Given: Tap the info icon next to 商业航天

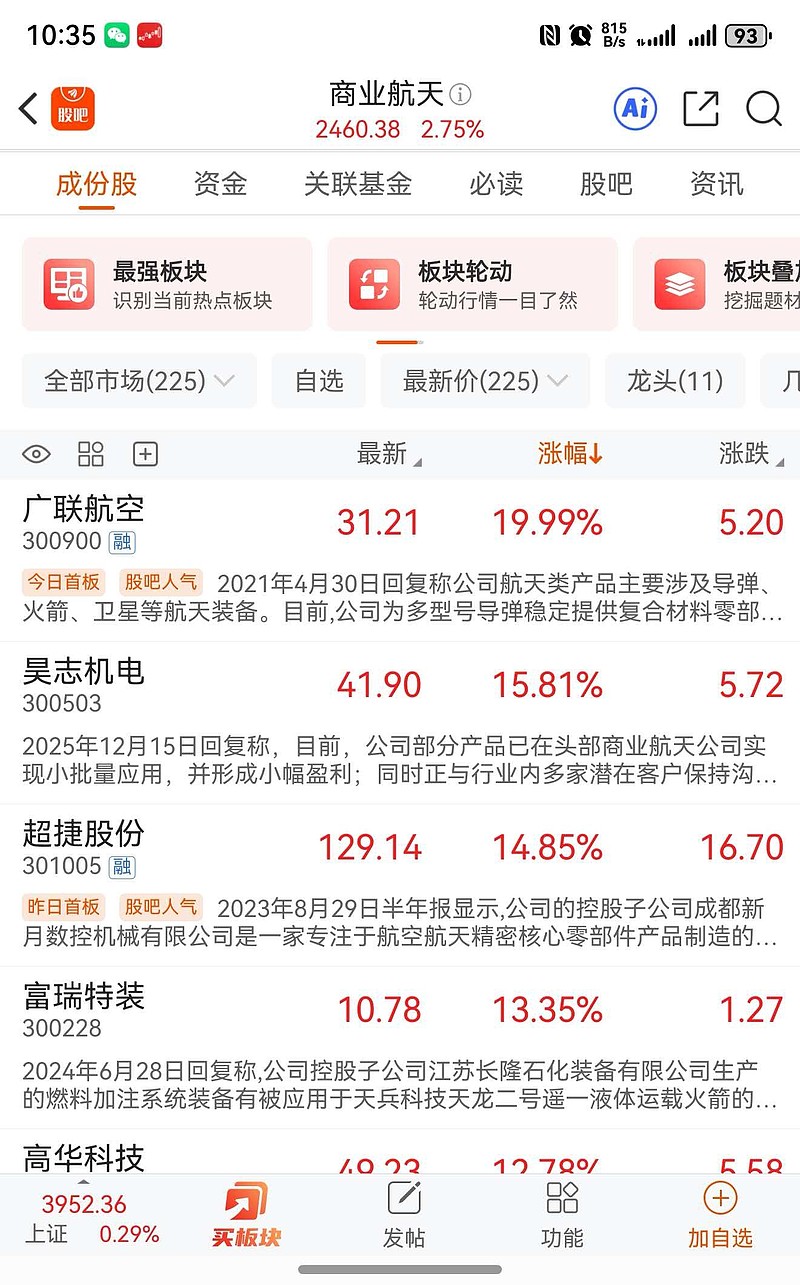Looking at the screenshot, I should coord(460,92).
